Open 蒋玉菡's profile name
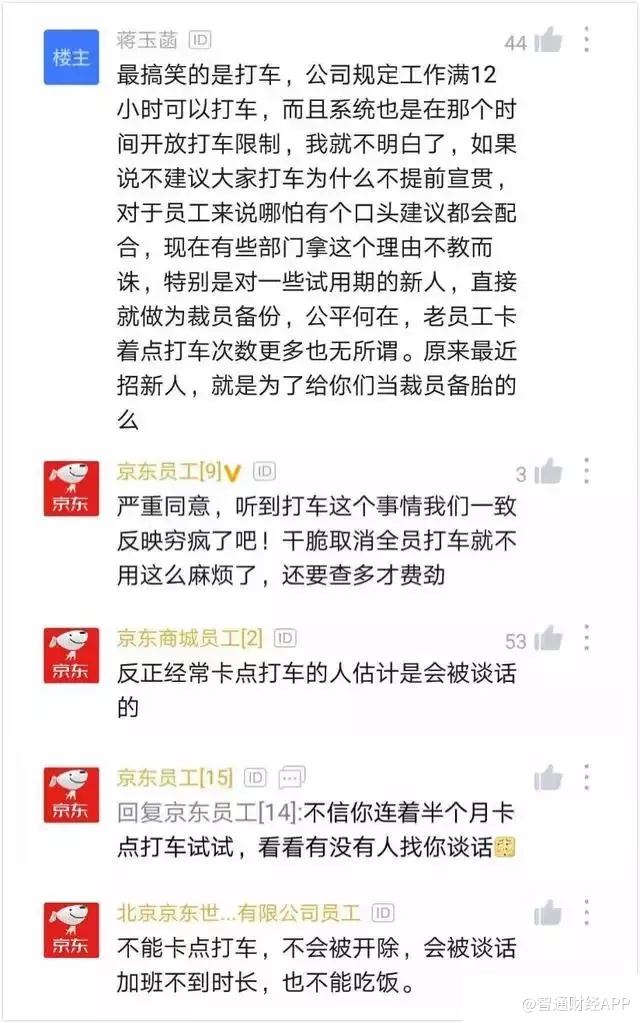Image resolution: width=640 pixels, height=1023 pixels. point(146,40)
